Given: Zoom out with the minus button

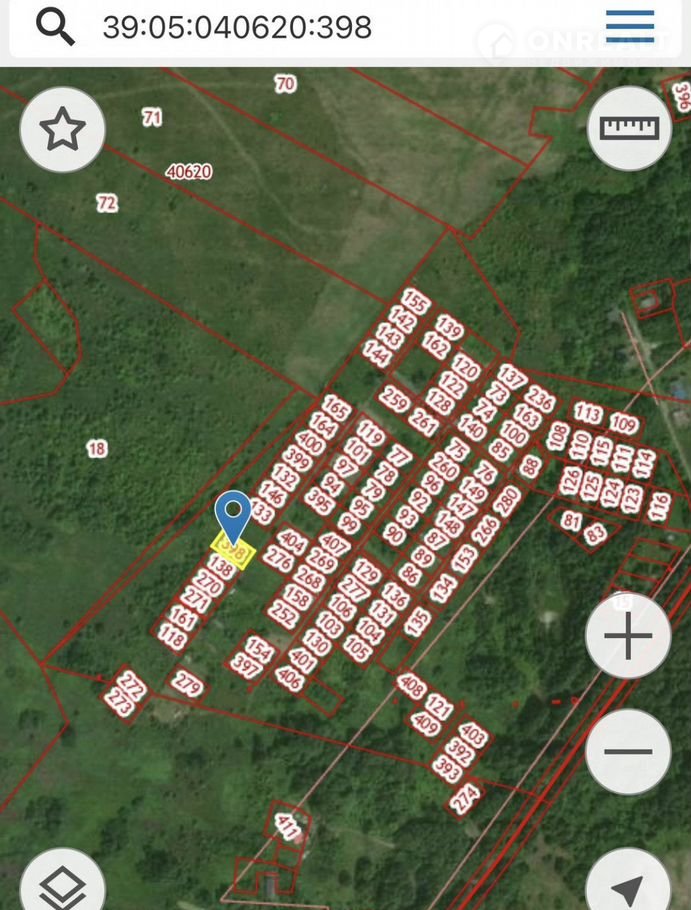Looking at the screenshot, I should (628, 752).
